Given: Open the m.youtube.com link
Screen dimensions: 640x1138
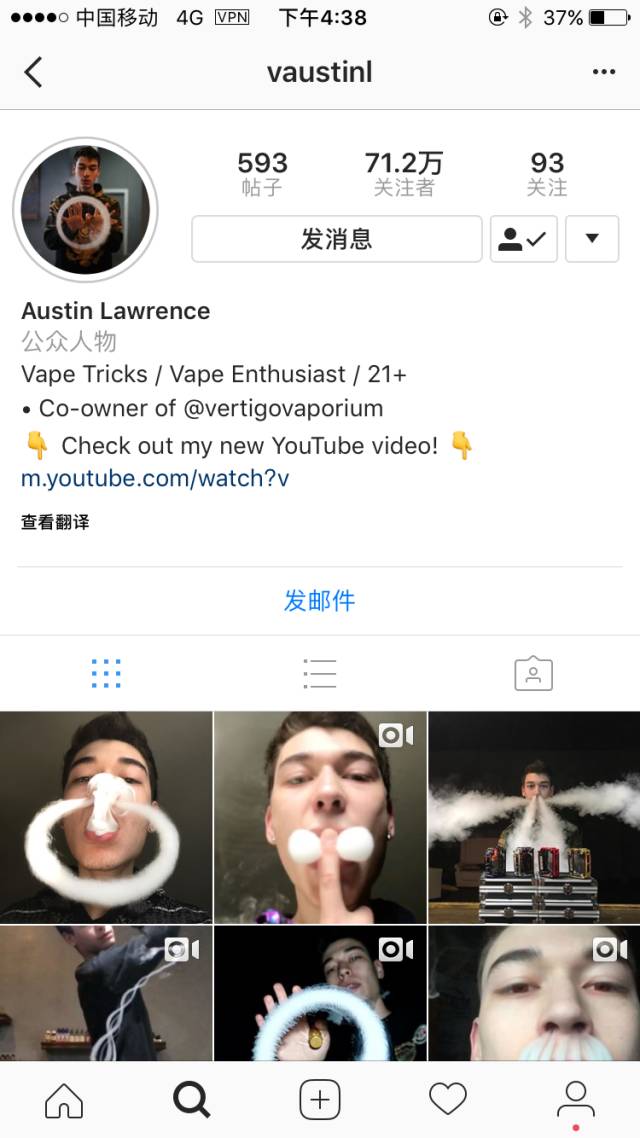Looking at the screenshot, I should pos(155,478).
